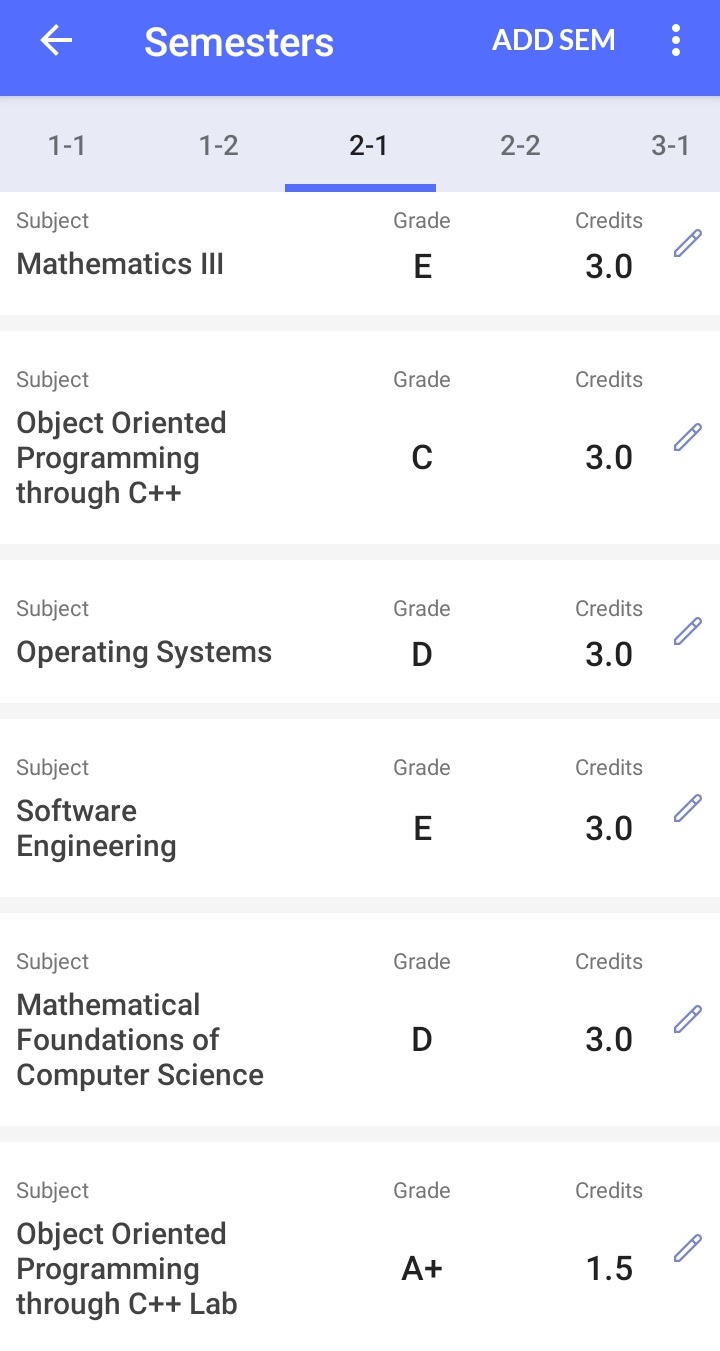Image resolution: width=720 pixels, height=1351 pixels.
Task: Edit Mathematical Foundations of Computer Science
Action: [687, 1019]
